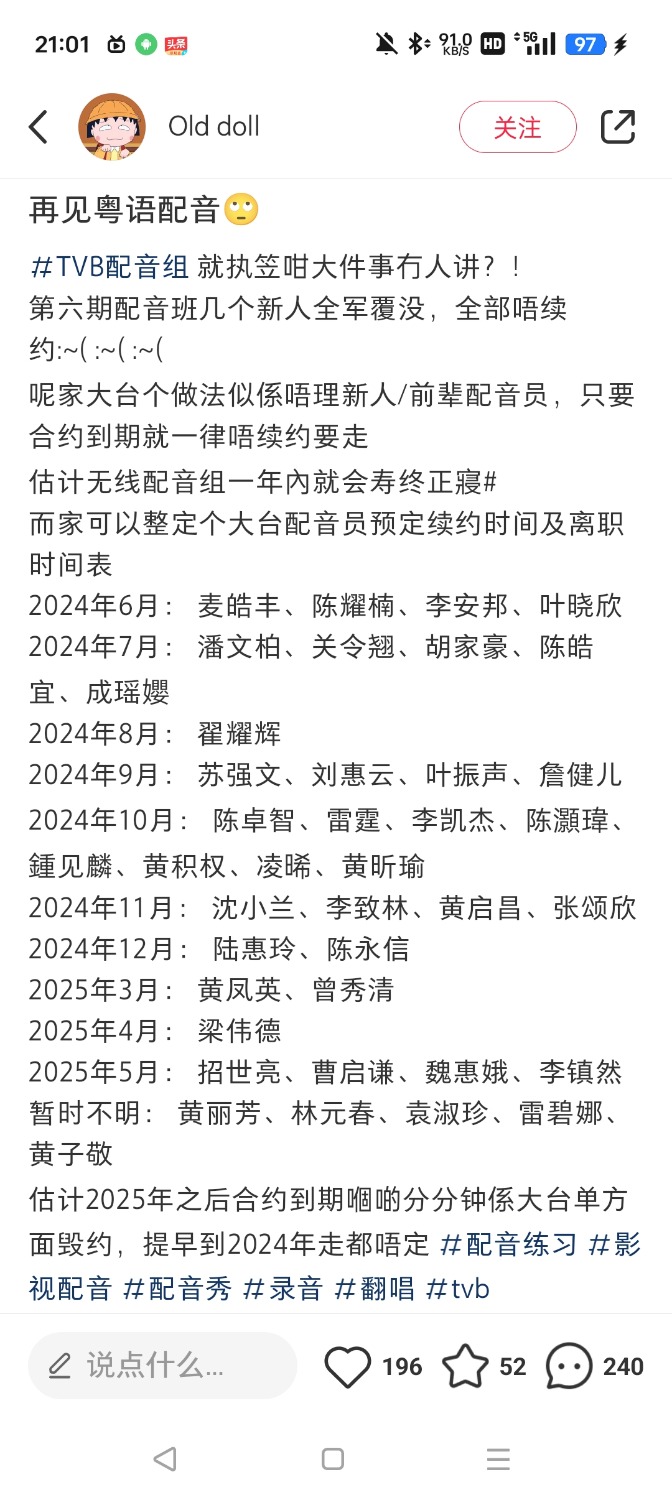672x1500 pixels.
Task: Open the comments bubble showing 240
Action: coord(569,1366)
